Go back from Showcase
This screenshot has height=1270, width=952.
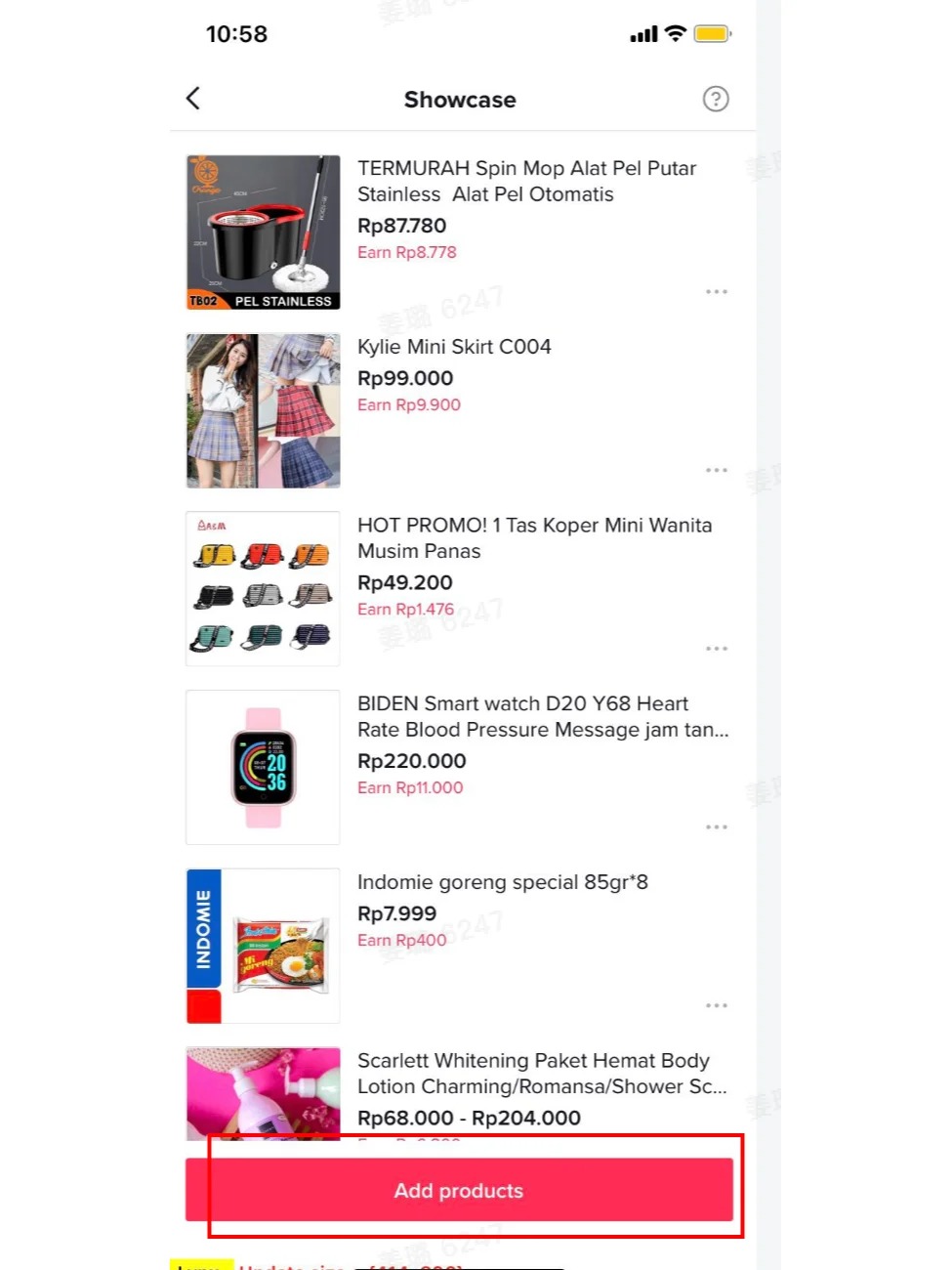pos(193,99)
